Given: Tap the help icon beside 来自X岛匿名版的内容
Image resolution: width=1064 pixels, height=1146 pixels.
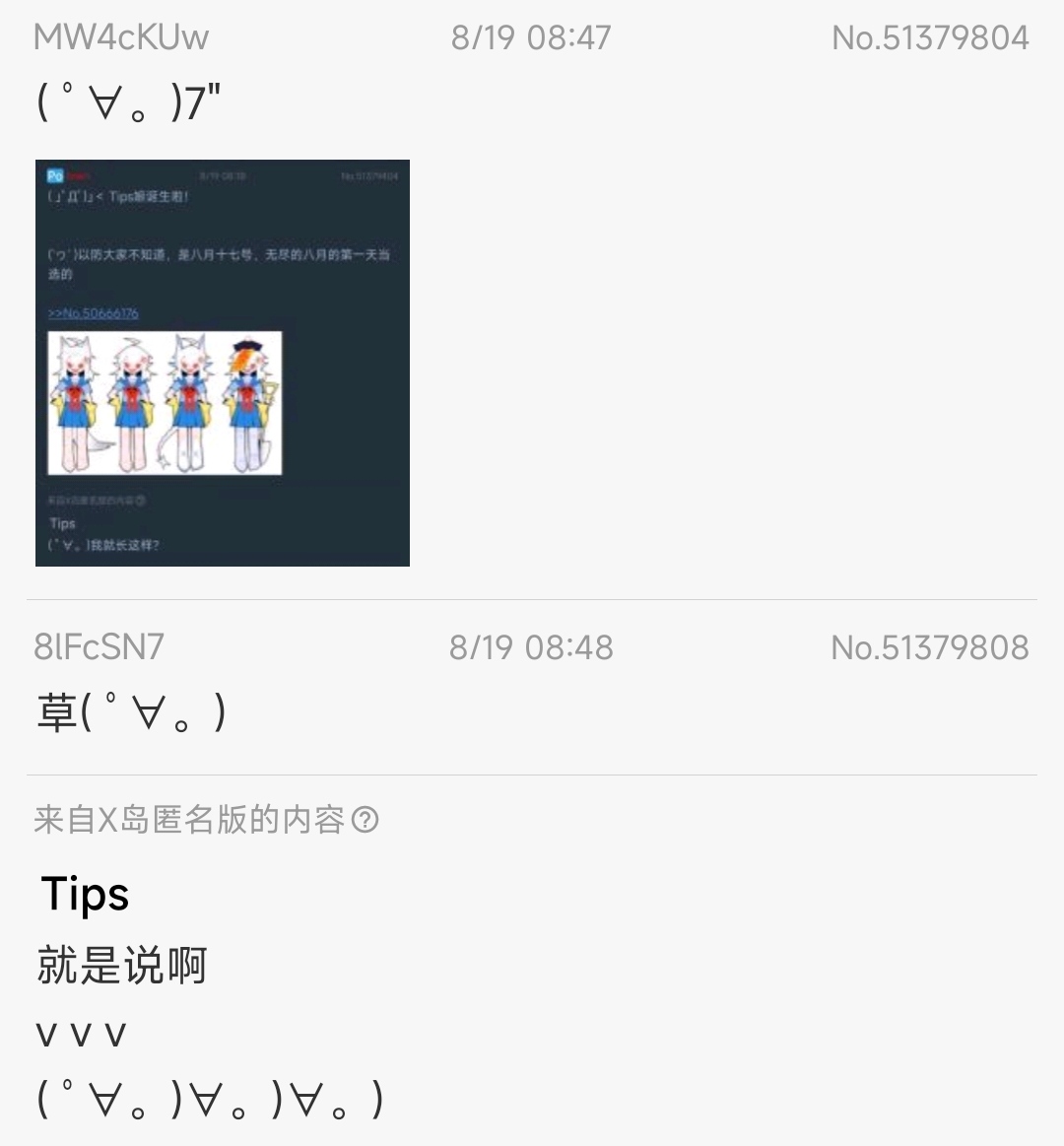Looking at the screenshot, I should pyautogui.click(x=366, y=820).
